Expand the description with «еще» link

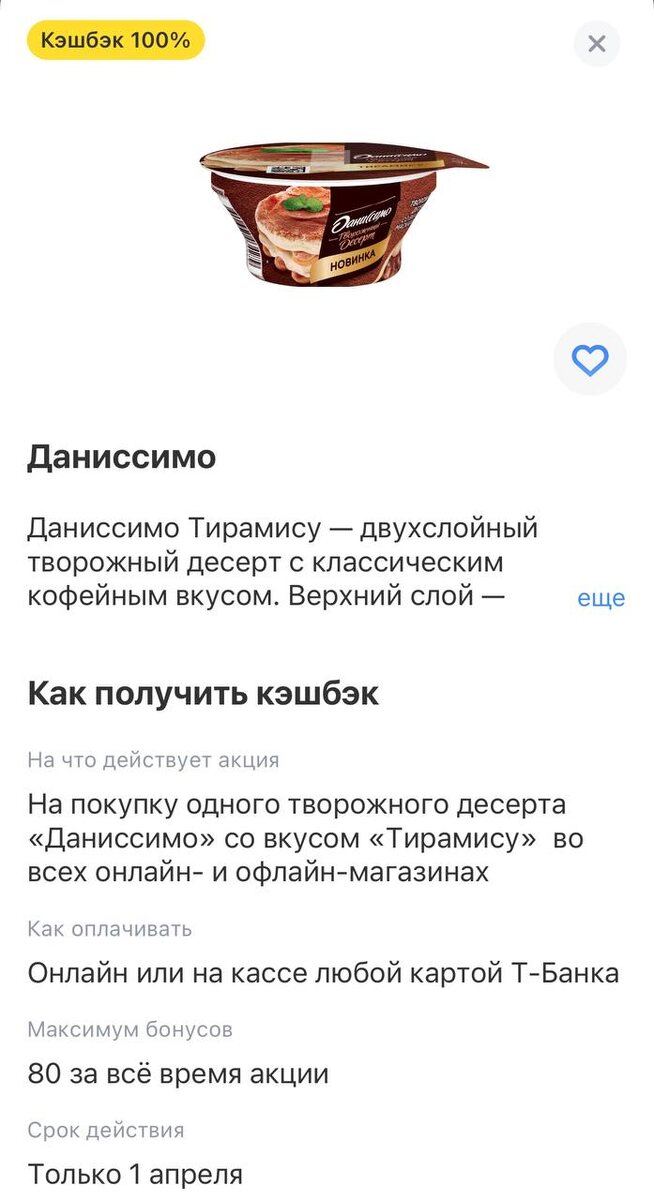pyautogui.click(x=601, y=598)
